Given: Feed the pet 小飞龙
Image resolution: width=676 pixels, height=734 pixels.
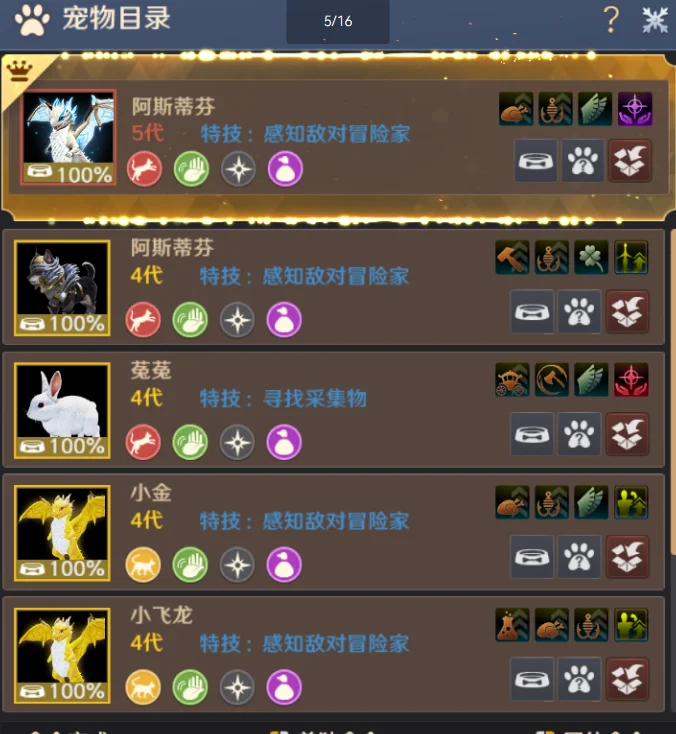Looking at the screenshot, I should [532, 679].
